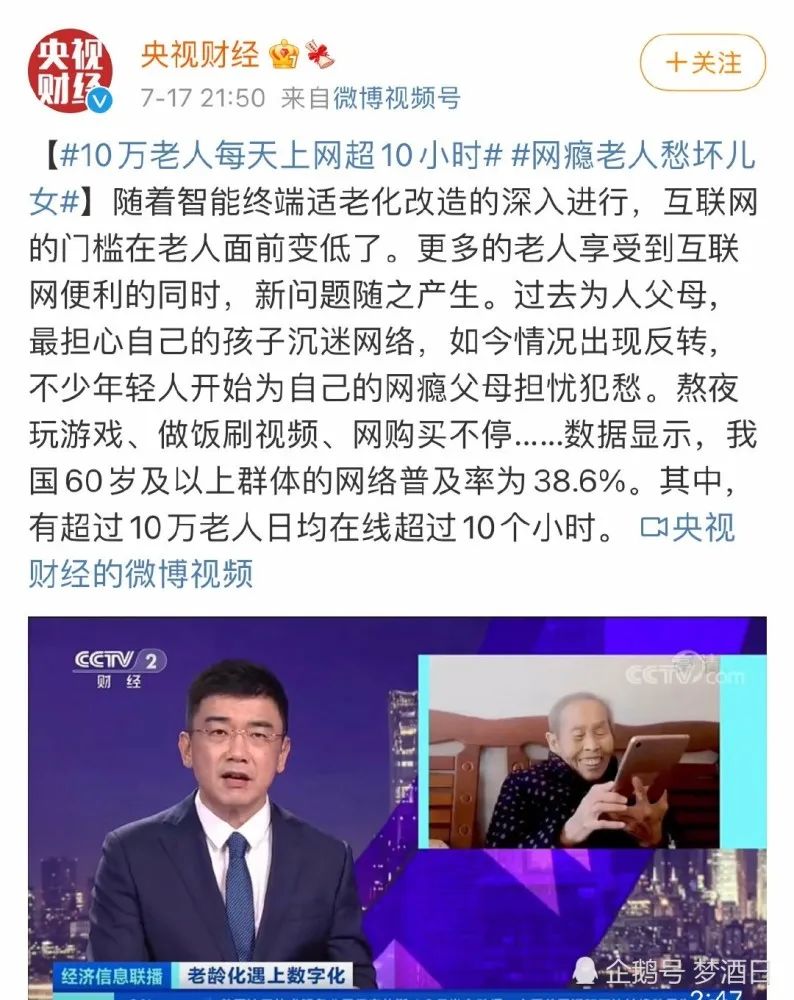
Task: Open the 央视财经 profile avatar
Action: pos(69,71)
